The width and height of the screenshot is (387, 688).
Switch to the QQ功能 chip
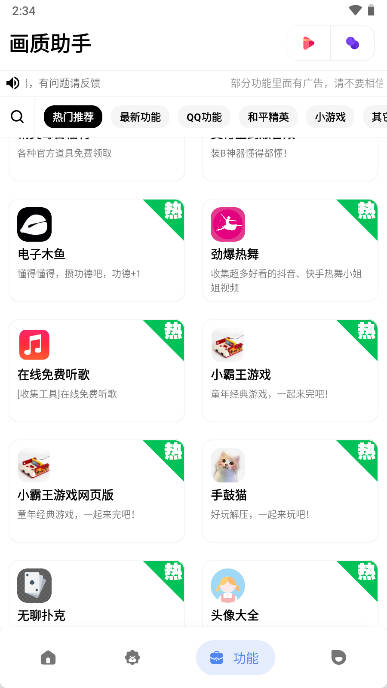[204, 117]
